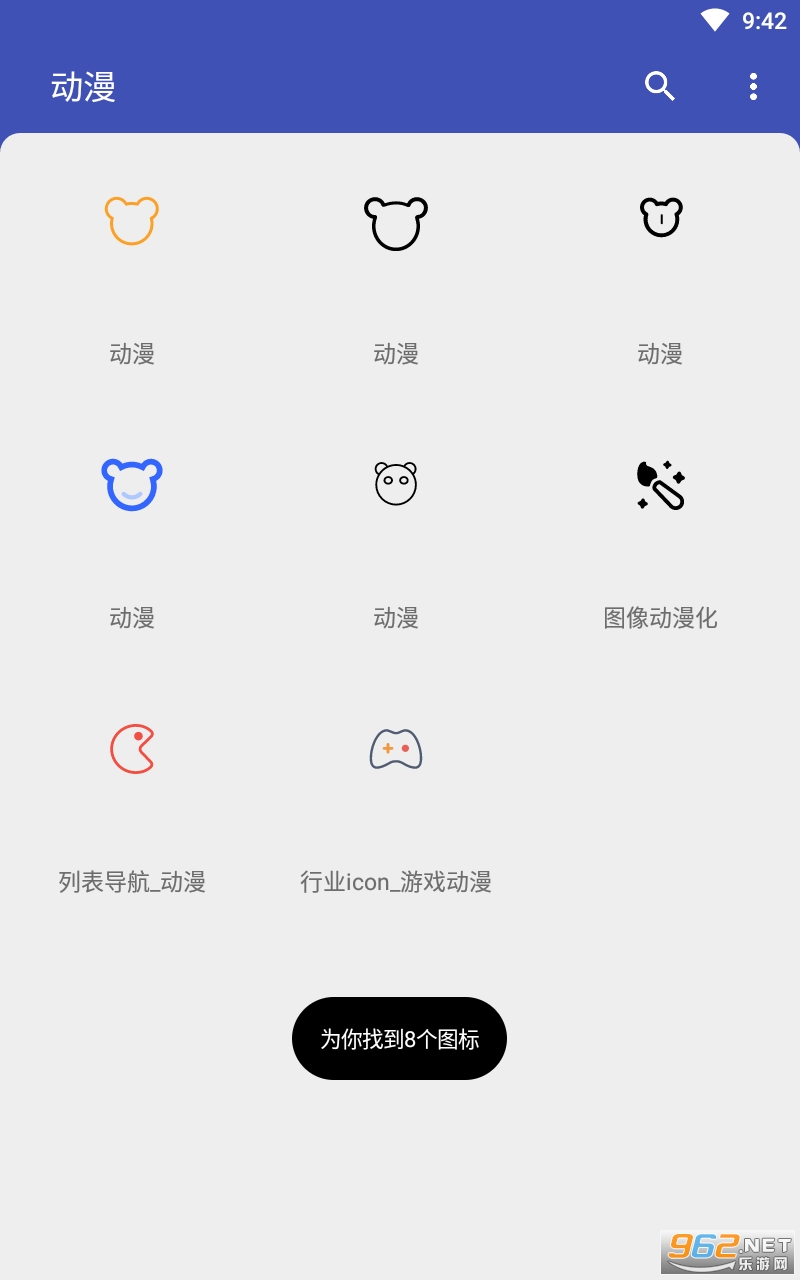This screenshot has height=1280, width=800.
Task: Select the orange bear outline icon
Action: [x=132, y=221]
